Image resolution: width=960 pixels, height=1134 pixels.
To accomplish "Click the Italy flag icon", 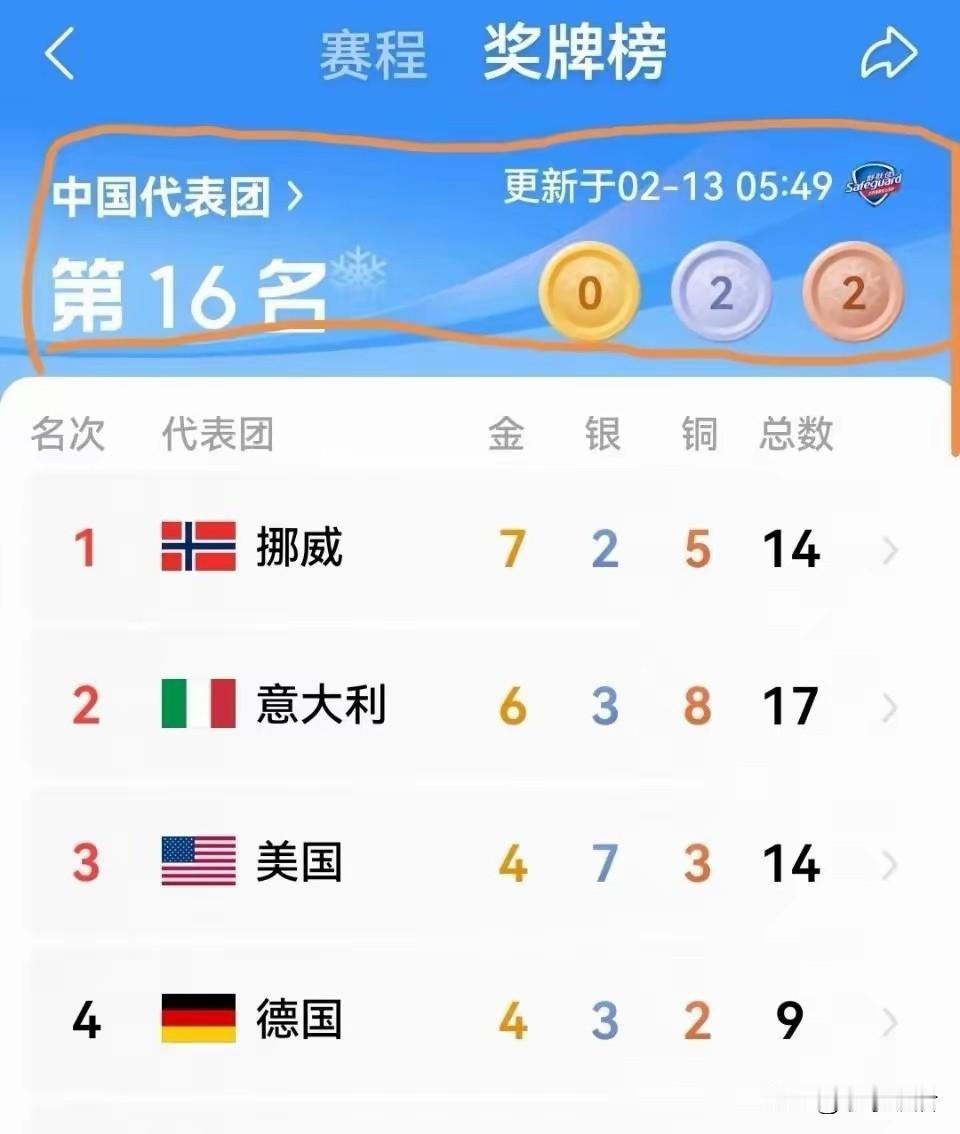I will click(x=197, y=703).
